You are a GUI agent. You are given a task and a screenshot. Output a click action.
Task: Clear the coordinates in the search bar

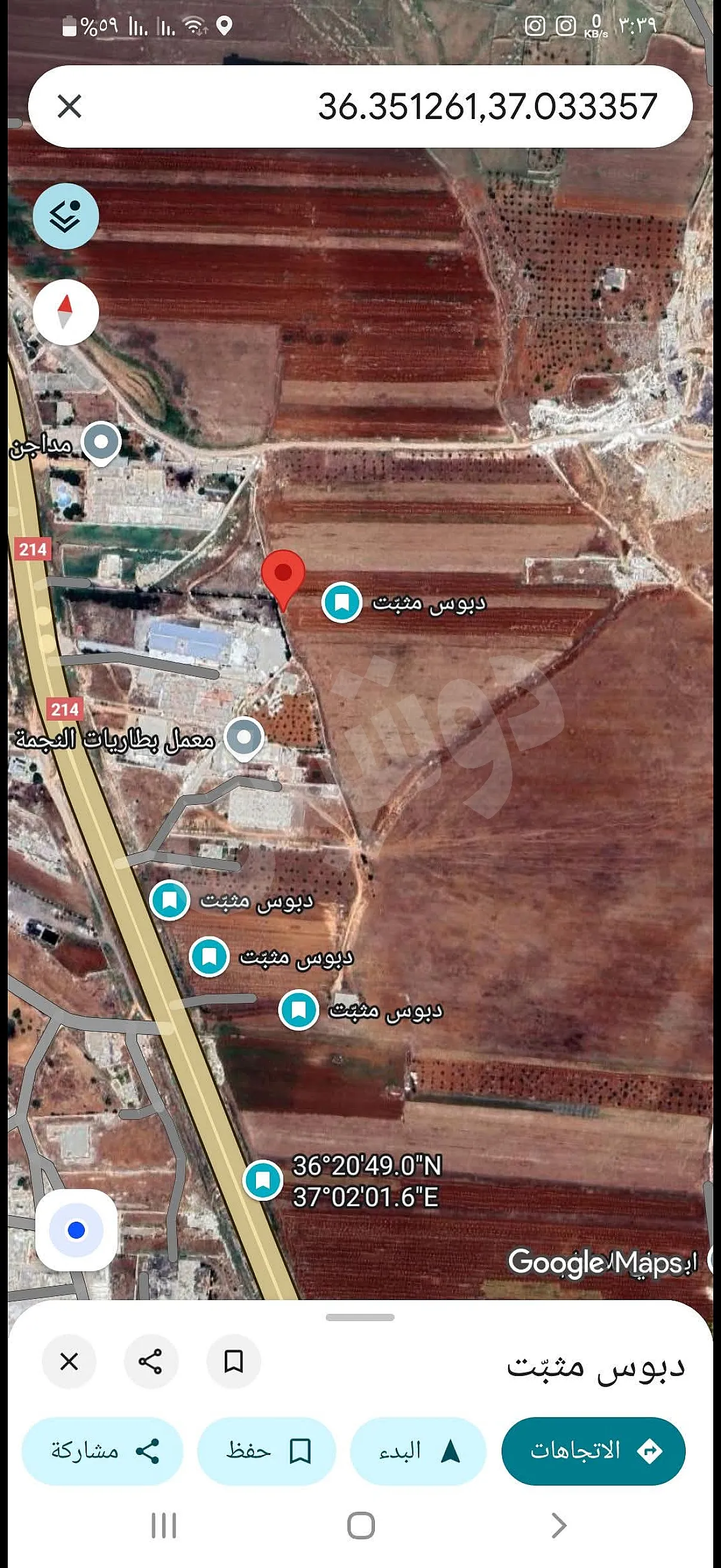pos(69,106)
